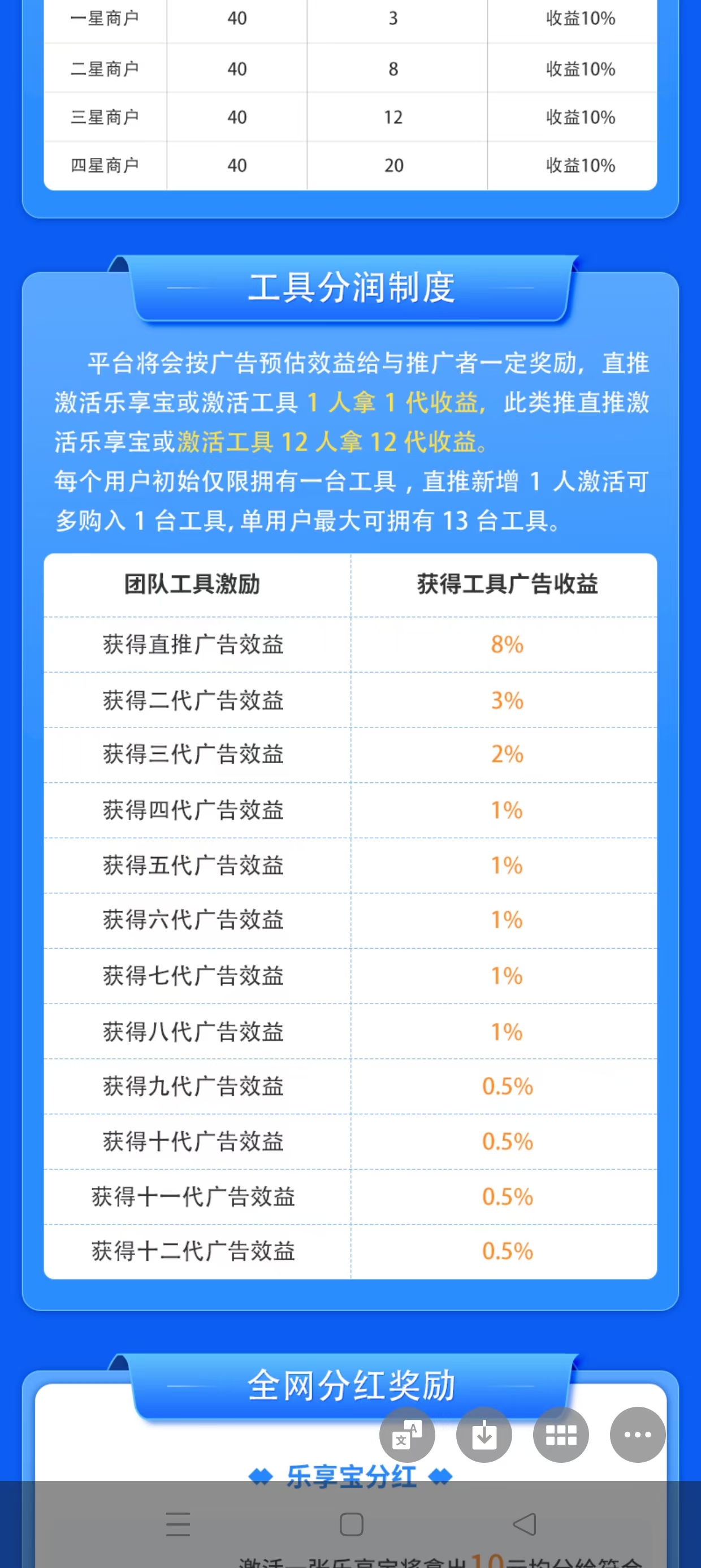Translate the text in this image
Image resolution: width=701 pixels, height=1568 pixels.
406,1435
